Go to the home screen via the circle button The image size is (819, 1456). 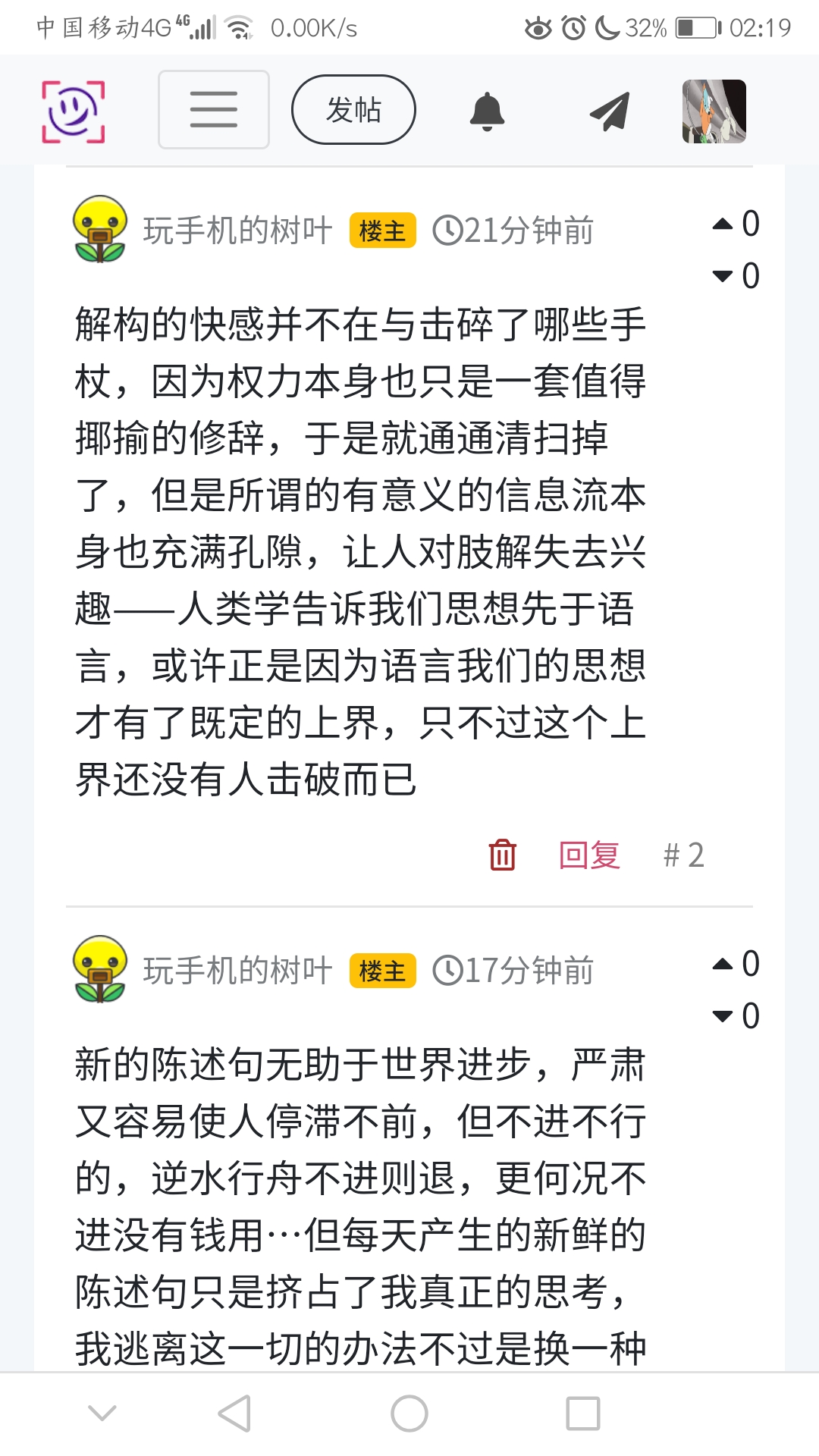[x=409, y=1414]
